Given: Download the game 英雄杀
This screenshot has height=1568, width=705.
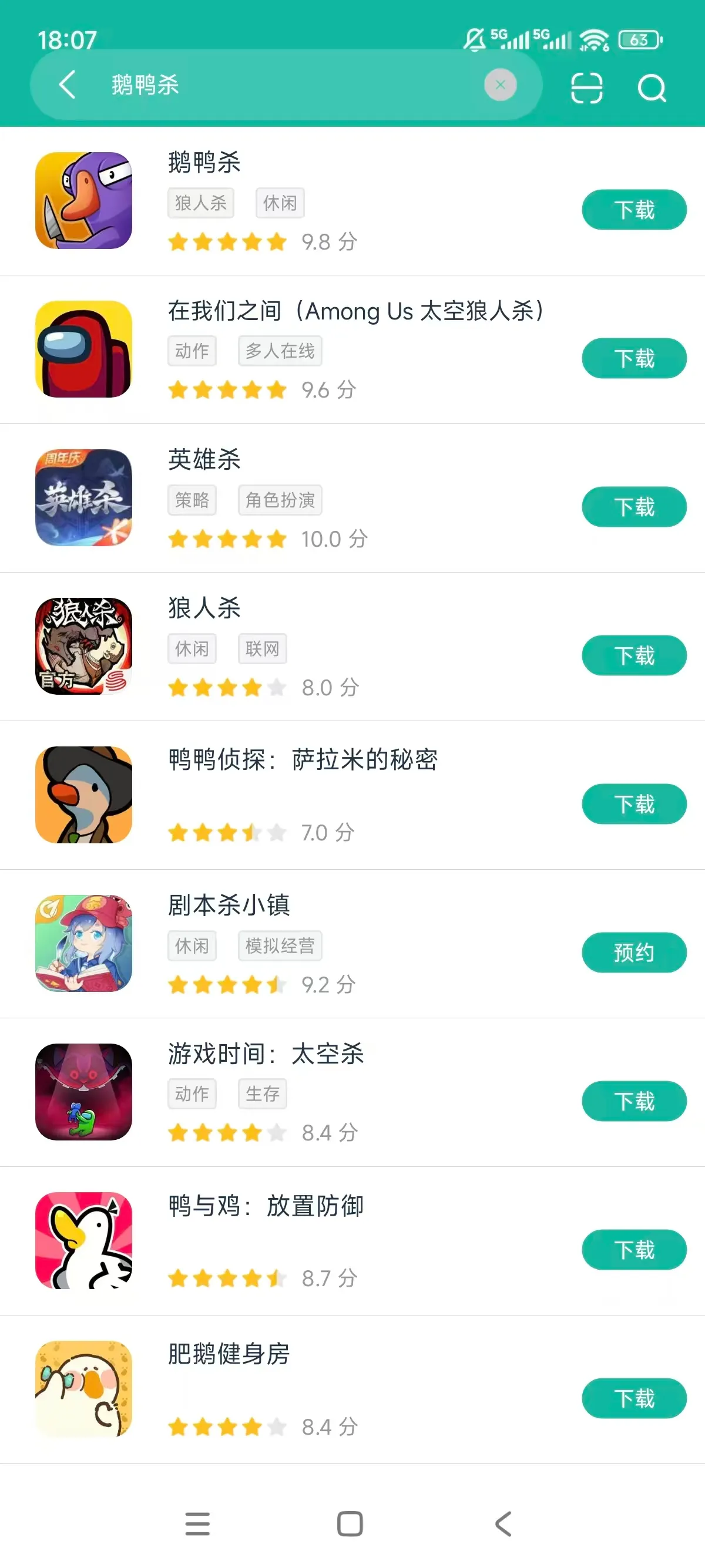Looking at the screenshot, I should (x=634, y=507).
